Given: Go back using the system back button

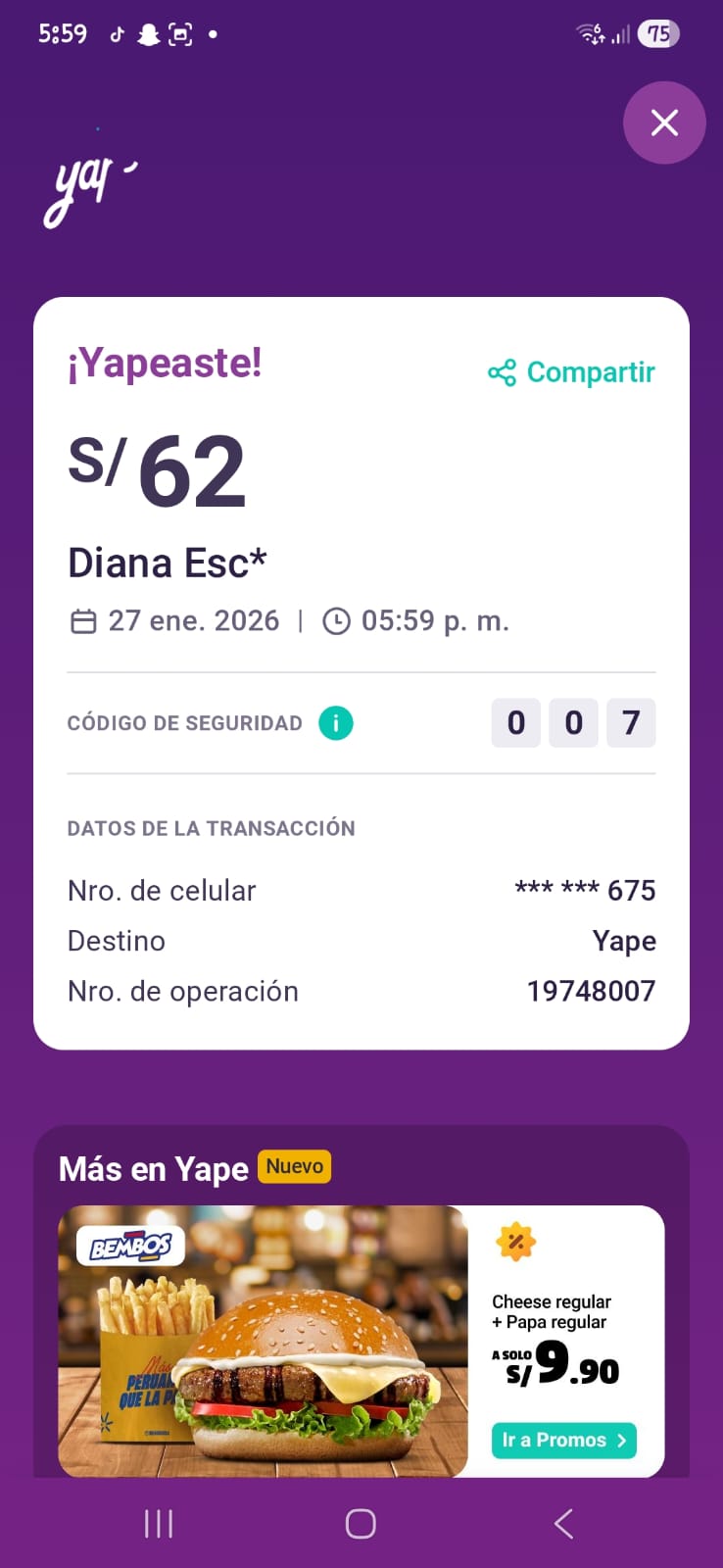Looking at the screenshot, I should point(563,1524).
